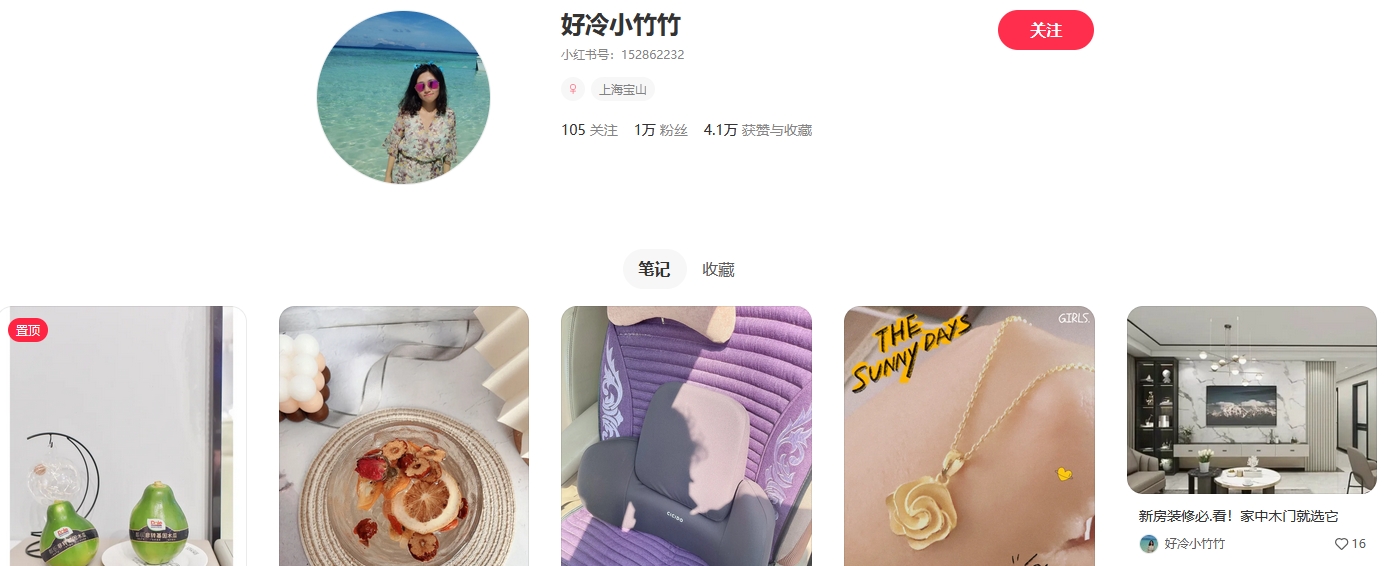Open the 新房装修 living room note
Image resolution: width=1391 pixels, height=566 pixels.
[1251, 400]
